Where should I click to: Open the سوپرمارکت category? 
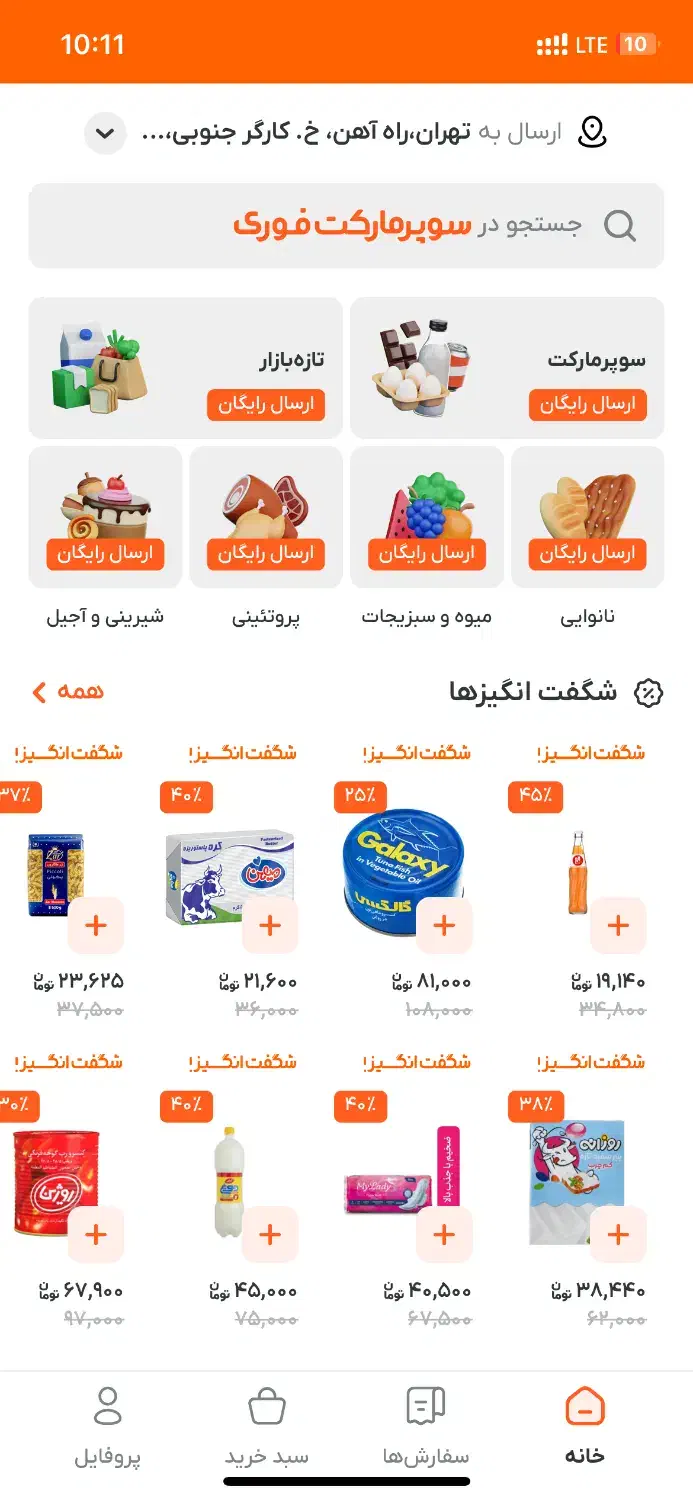507,368
